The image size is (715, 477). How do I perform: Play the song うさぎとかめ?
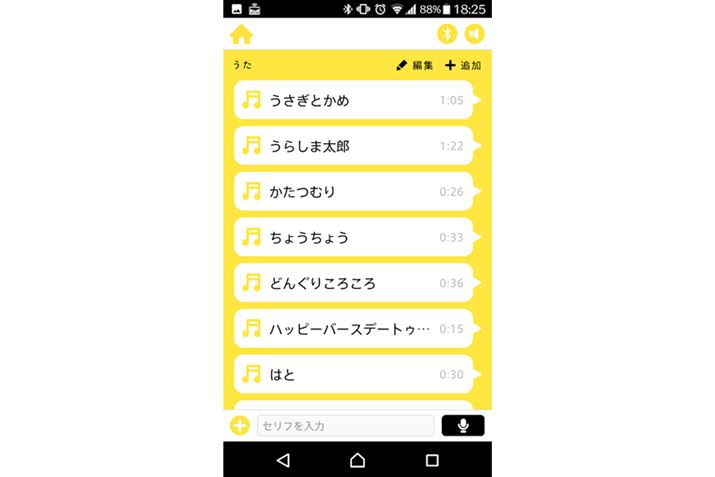pos(353,100)
